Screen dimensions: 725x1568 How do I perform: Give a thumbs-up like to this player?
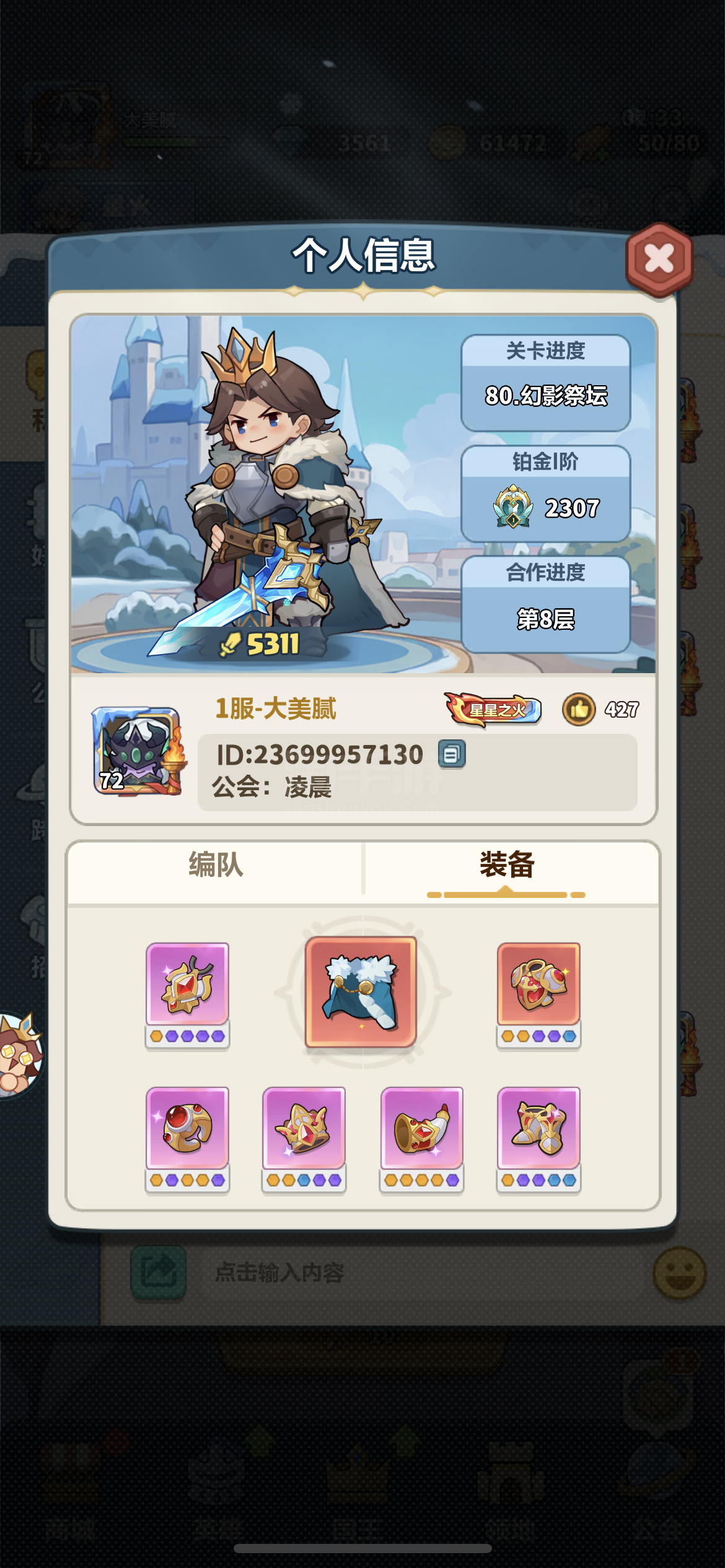point(579,710)
